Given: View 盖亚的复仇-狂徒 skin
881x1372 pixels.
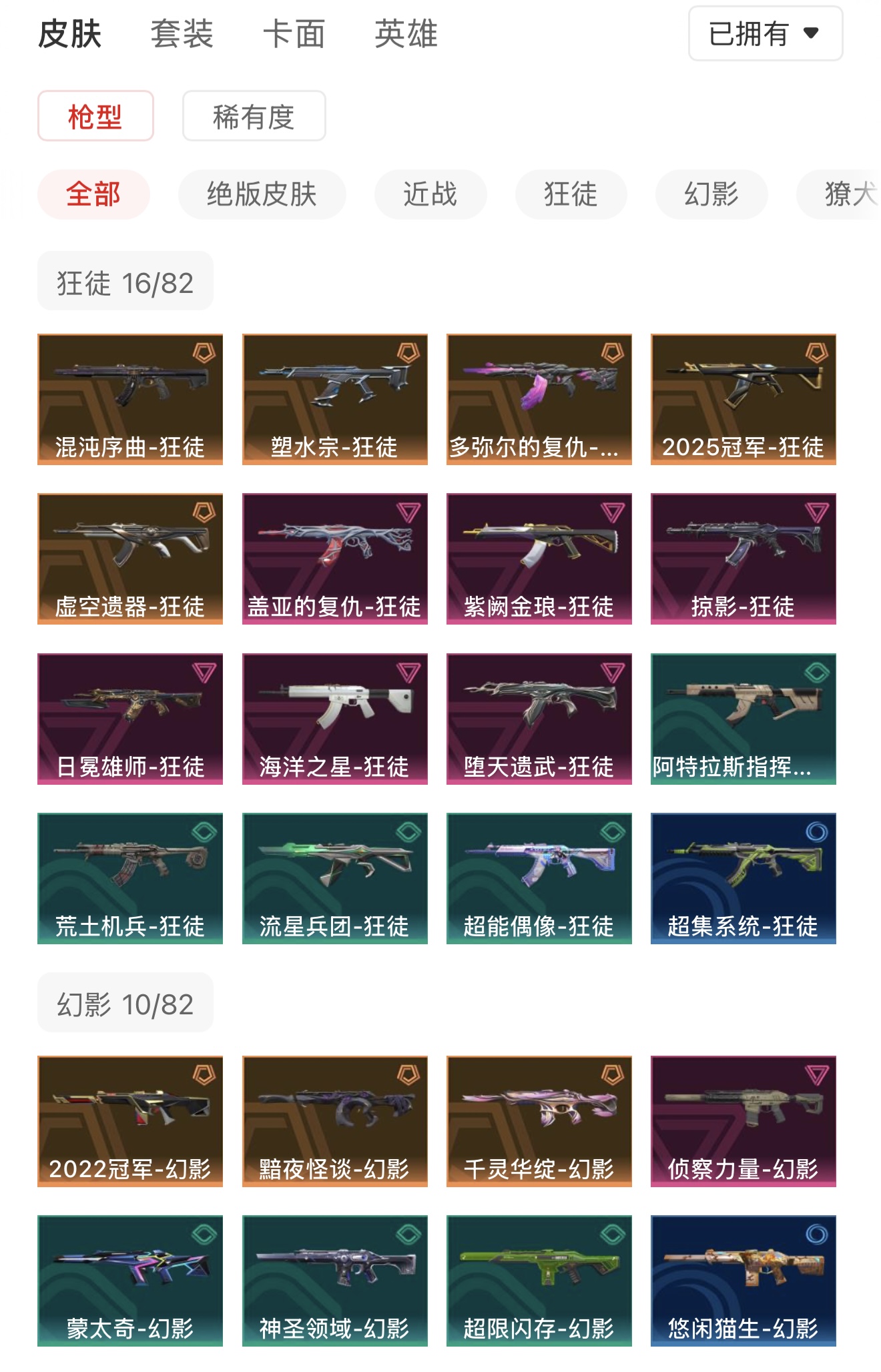Looking at the screenshot, I should pos(334,559).
